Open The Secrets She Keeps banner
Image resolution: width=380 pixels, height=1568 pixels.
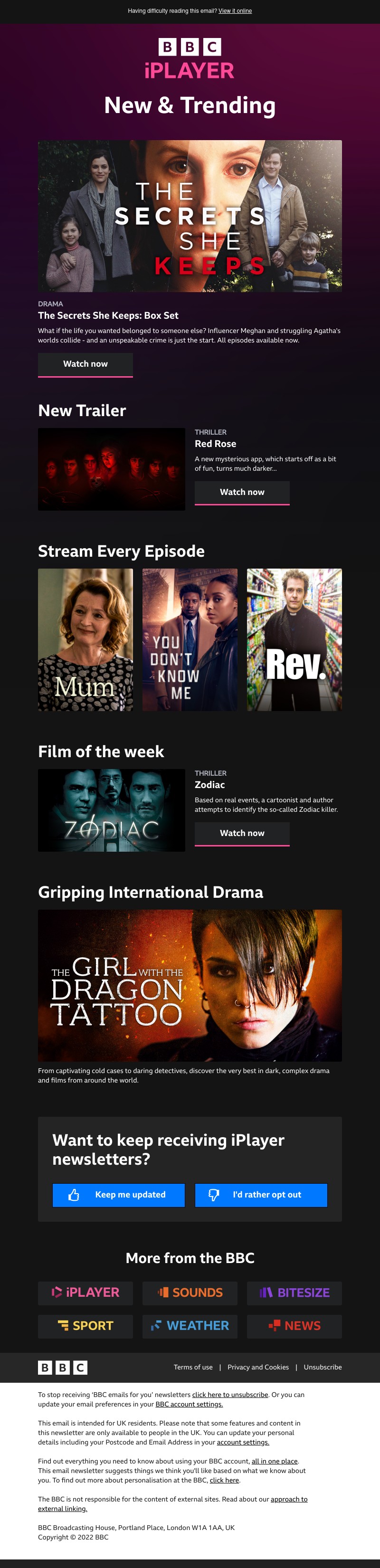pyautogui.click(x=190, y=216)
